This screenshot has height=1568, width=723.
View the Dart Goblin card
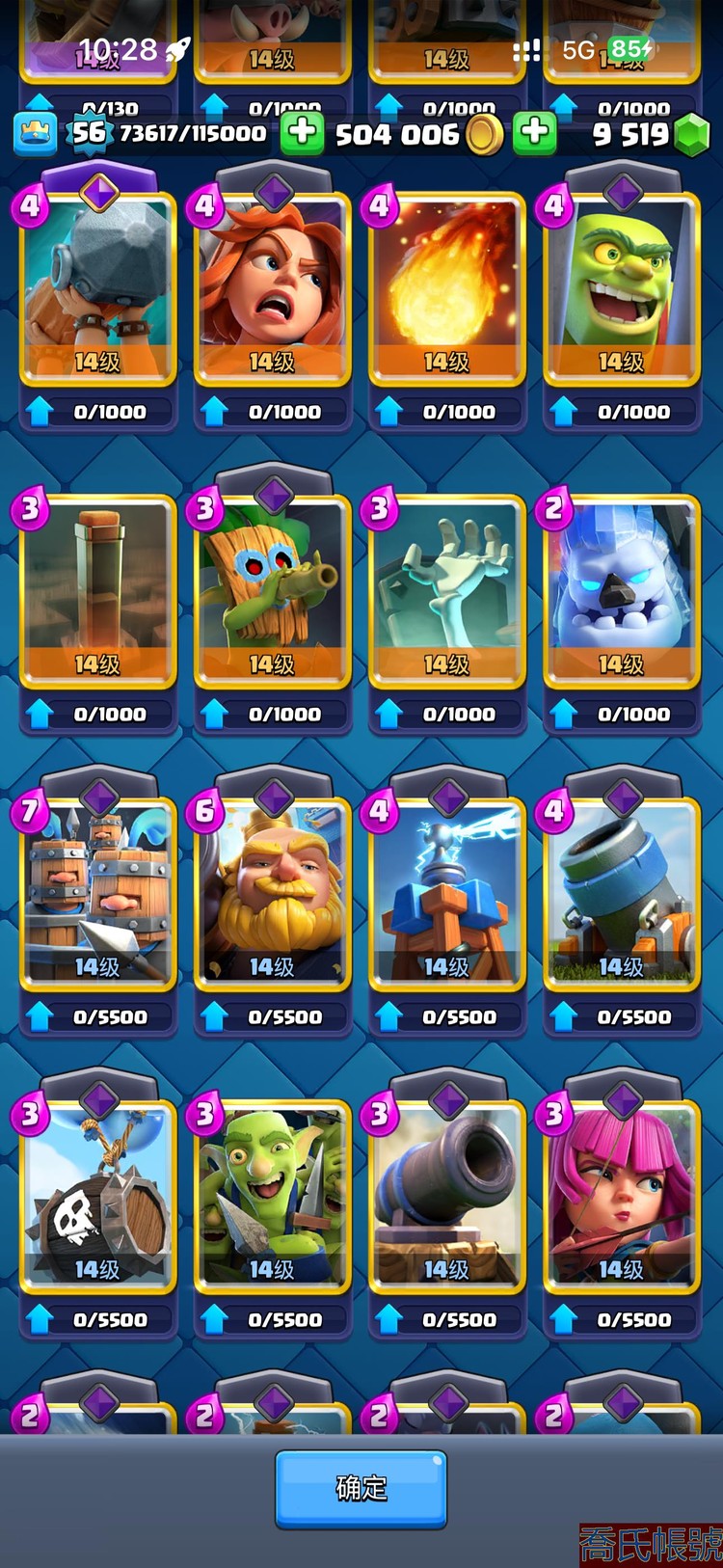tap(273, 590)
